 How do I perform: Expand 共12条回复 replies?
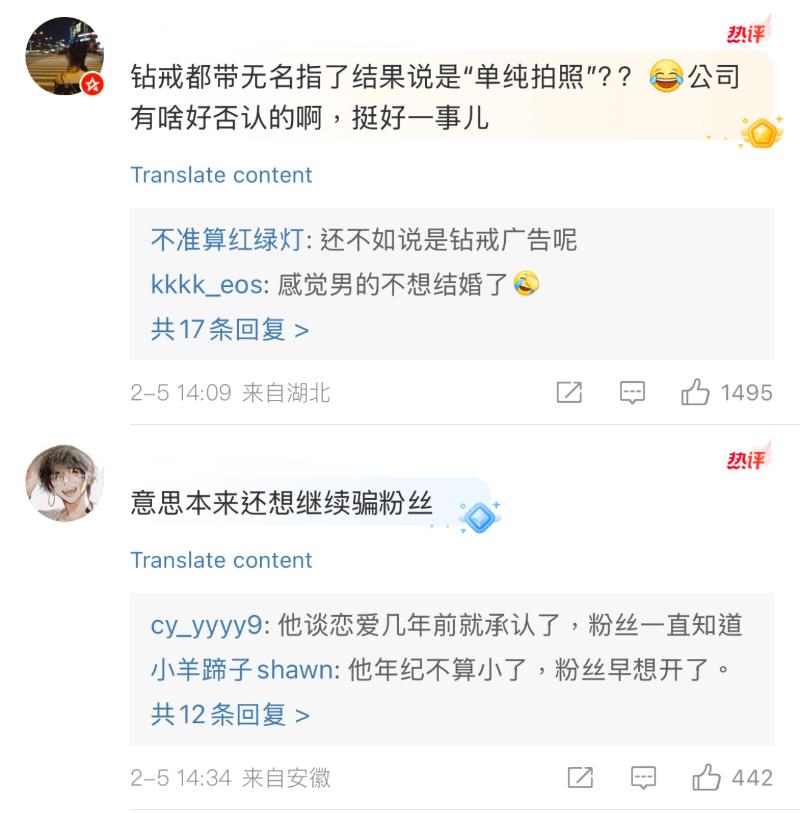pos(230,714)
